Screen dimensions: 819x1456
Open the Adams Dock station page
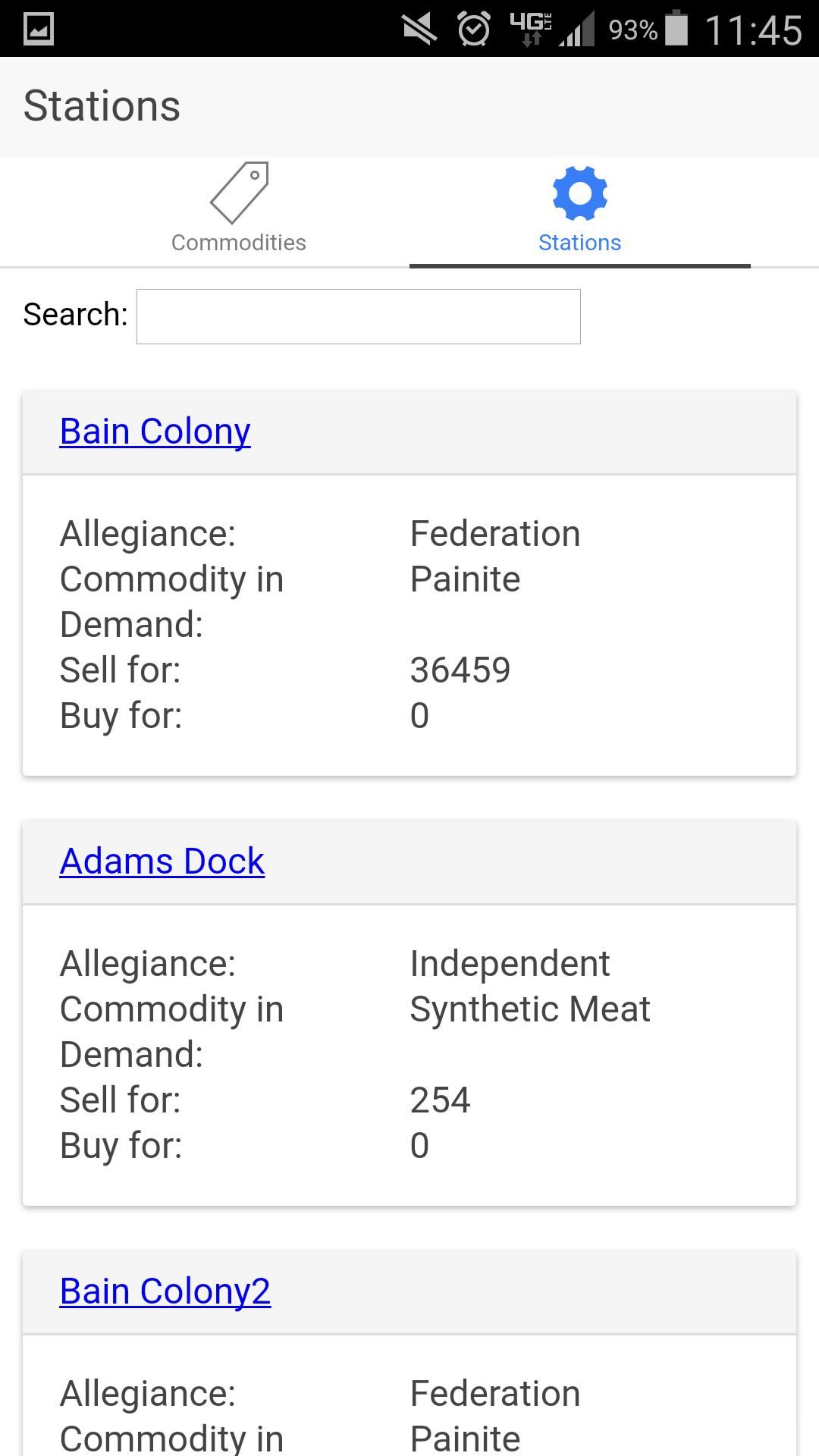coord(162,861)
